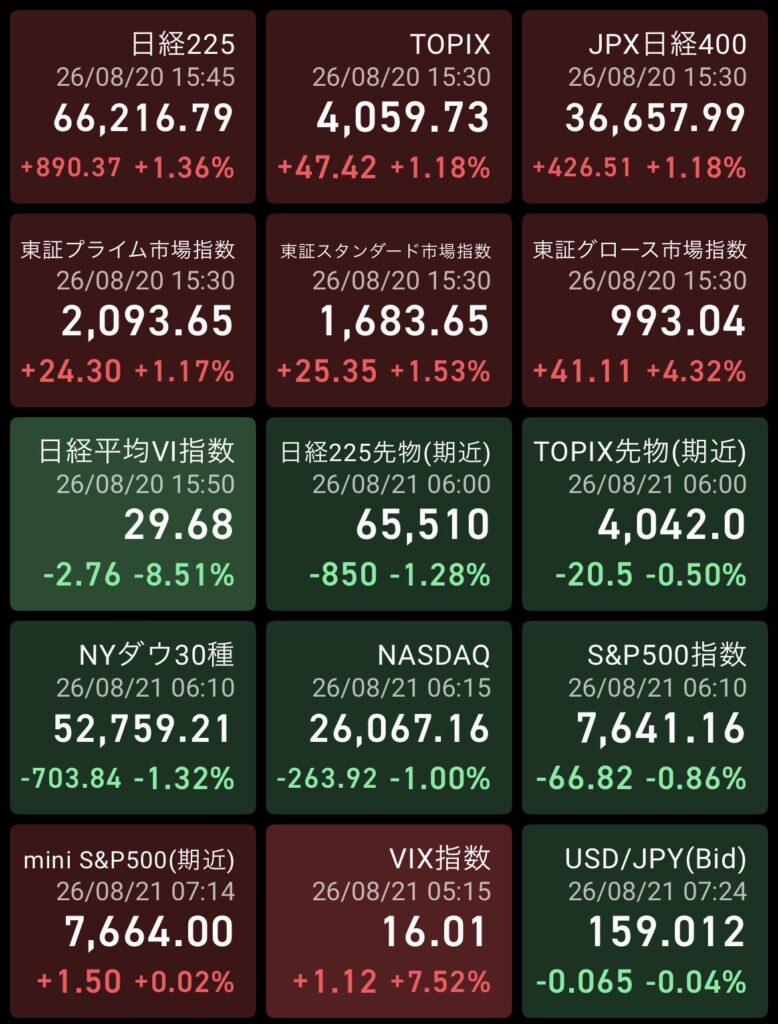Screen dimensions: 778x1024
Task: Open the 東証スタンダード市場指数 tile
Action: click(x=389, y=310)
